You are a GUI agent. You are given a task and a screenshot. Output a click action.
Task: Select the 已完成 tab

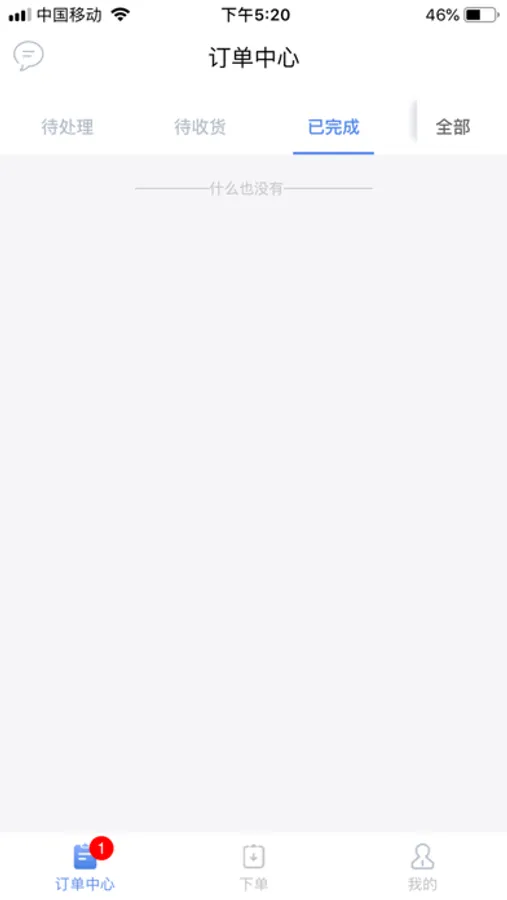tap(334, 127)
